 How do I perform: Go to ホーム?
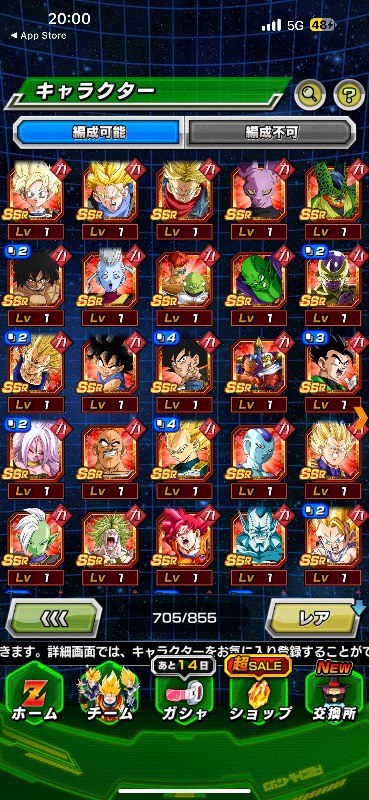coord(35,695)
